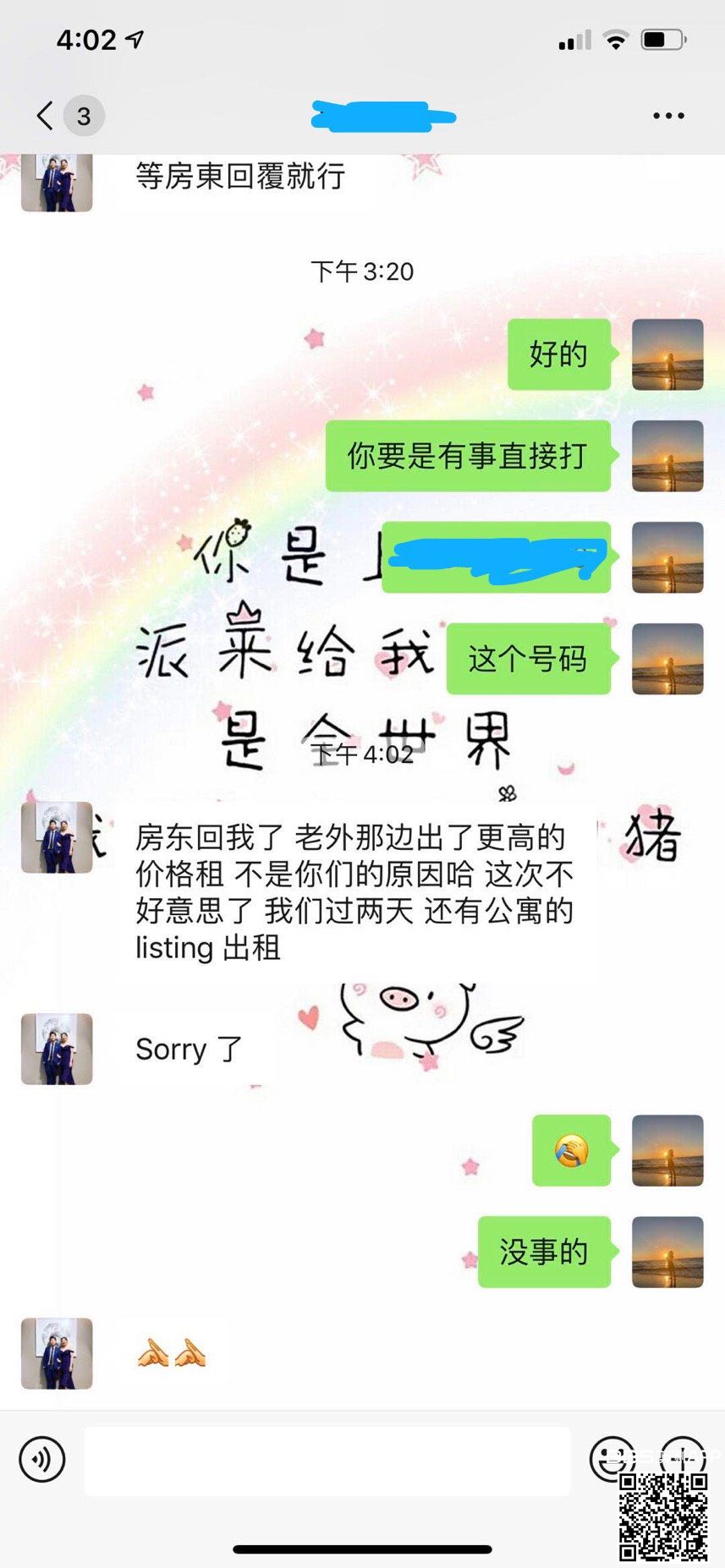This screenshot has height=1568, width=725.
Task: Open avatar next to "等房東回覆就行" message
Action: click(x=57, y=181)
